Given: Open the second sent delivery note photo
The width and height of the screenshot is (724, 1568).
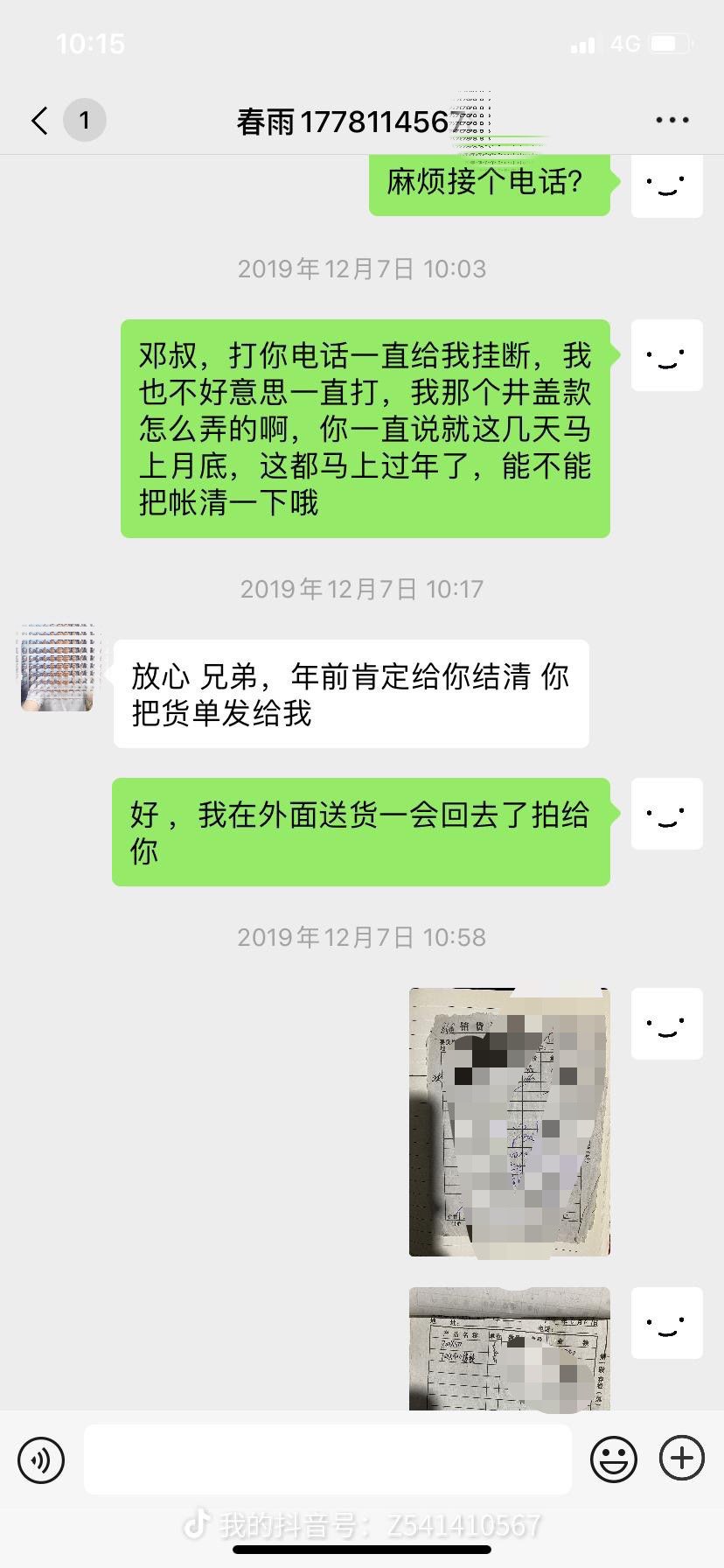Looking at the screenshot, I should pos(509,1347).
